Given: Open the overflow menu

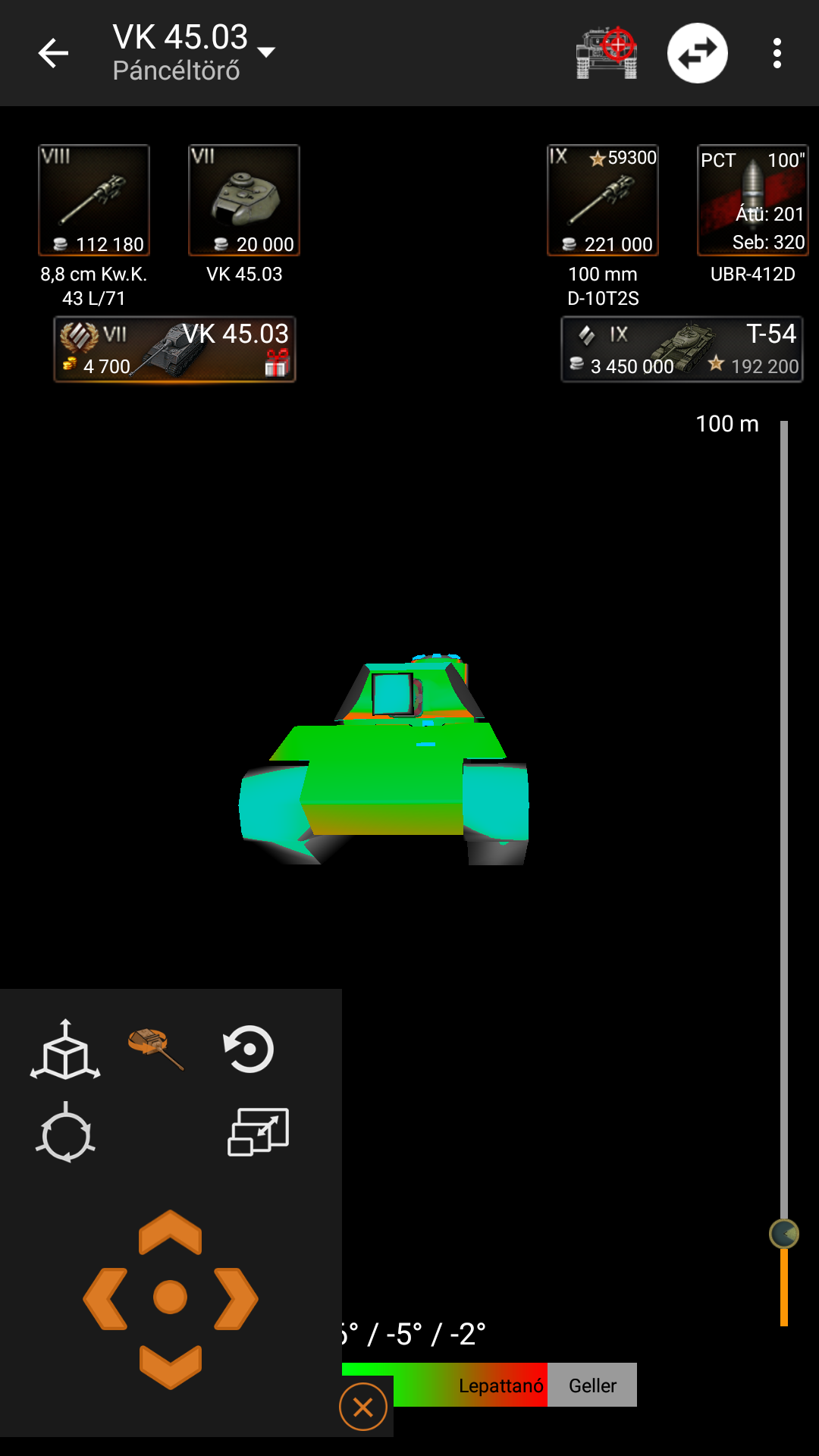Looking at the screenshot, I should click(777, 53).
